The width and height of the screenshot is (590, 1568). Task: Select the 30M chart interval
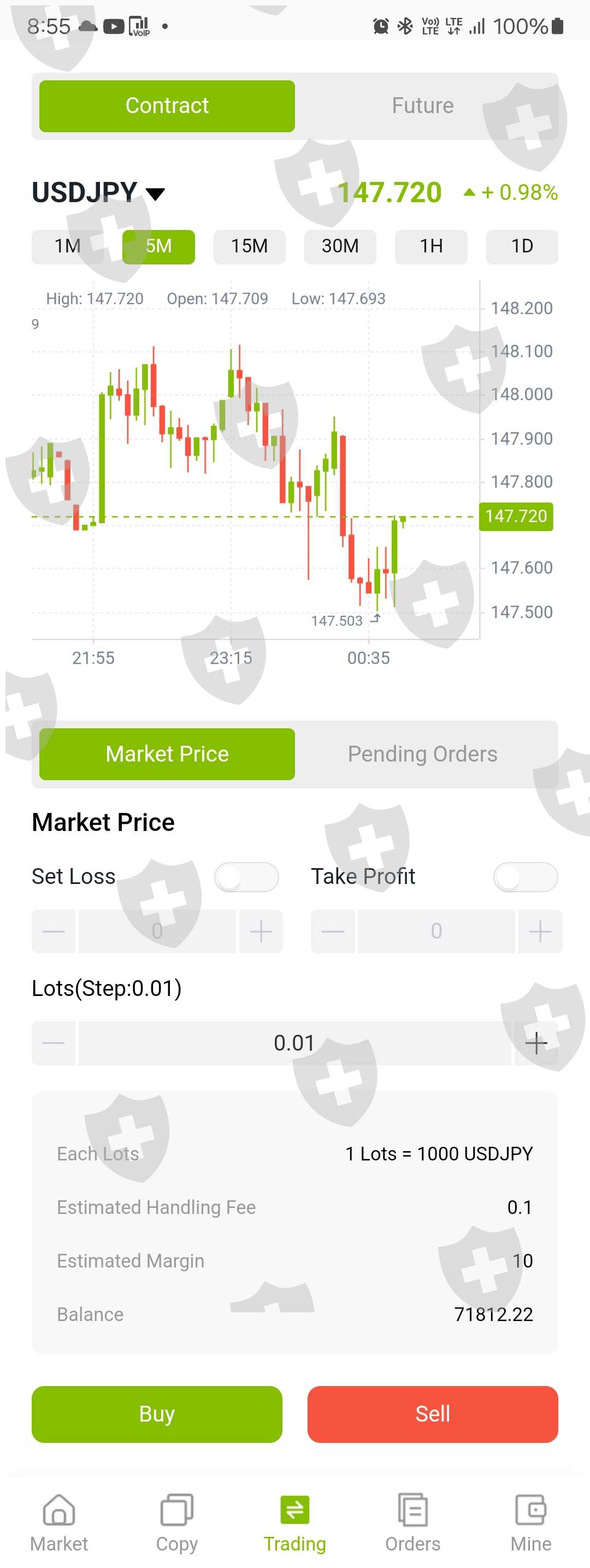(340, 246)
